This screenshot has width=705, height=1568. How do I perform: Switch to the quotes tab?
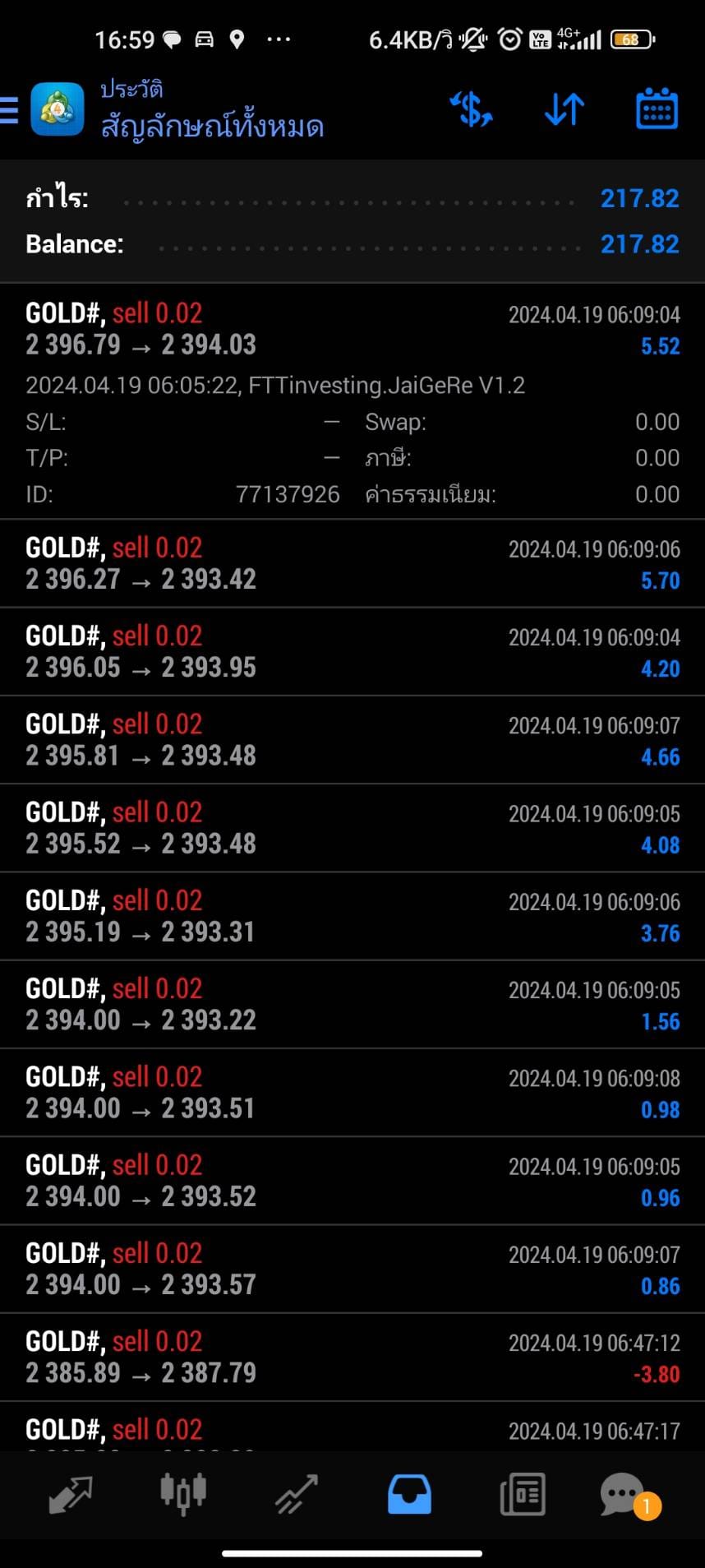point(70,1494)
